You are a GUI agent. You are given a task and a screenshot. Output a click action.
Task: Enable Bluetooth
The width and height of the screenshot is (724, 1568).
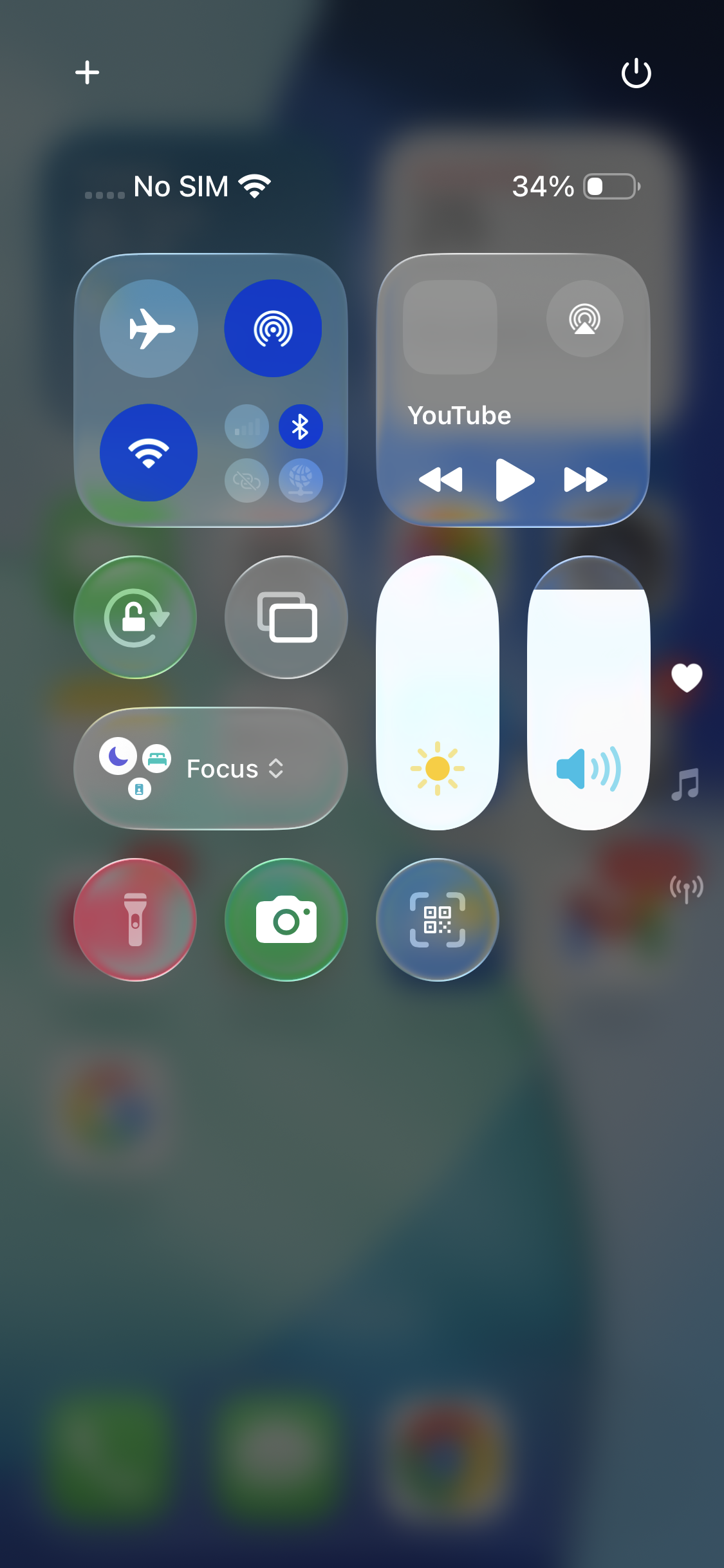[300, 426]
